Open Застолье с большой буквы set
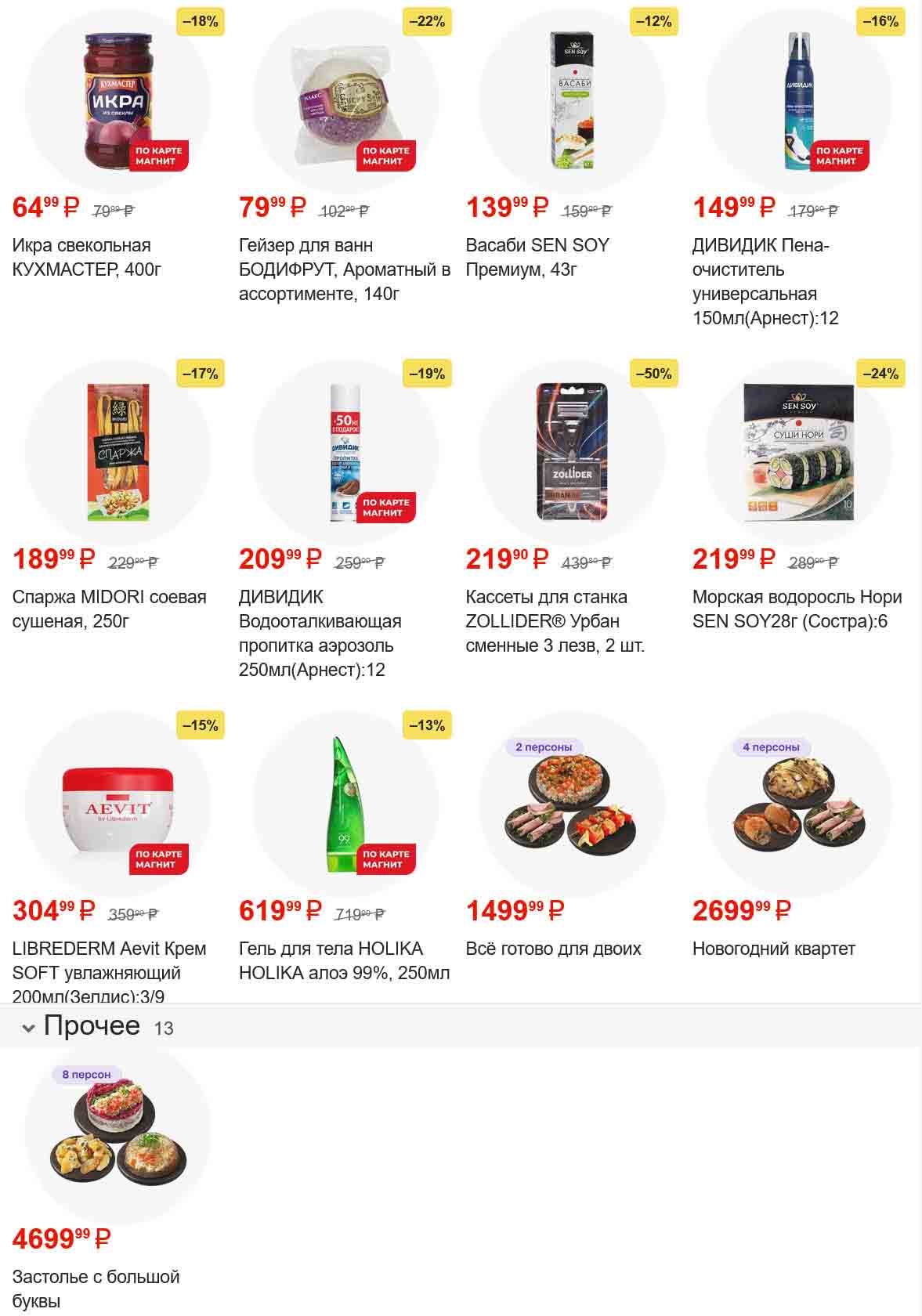 [118, 1133]
